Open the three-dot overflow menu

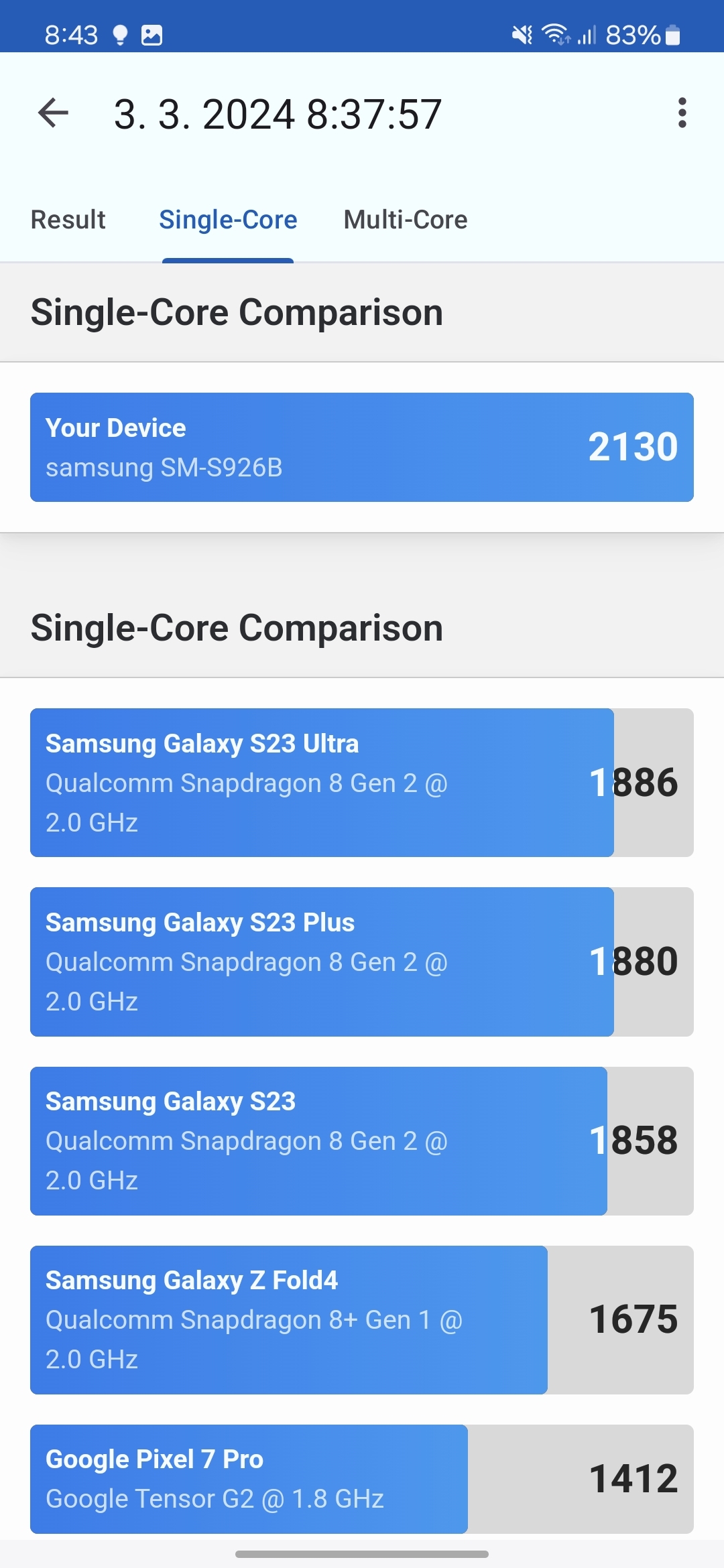point(682,113)
